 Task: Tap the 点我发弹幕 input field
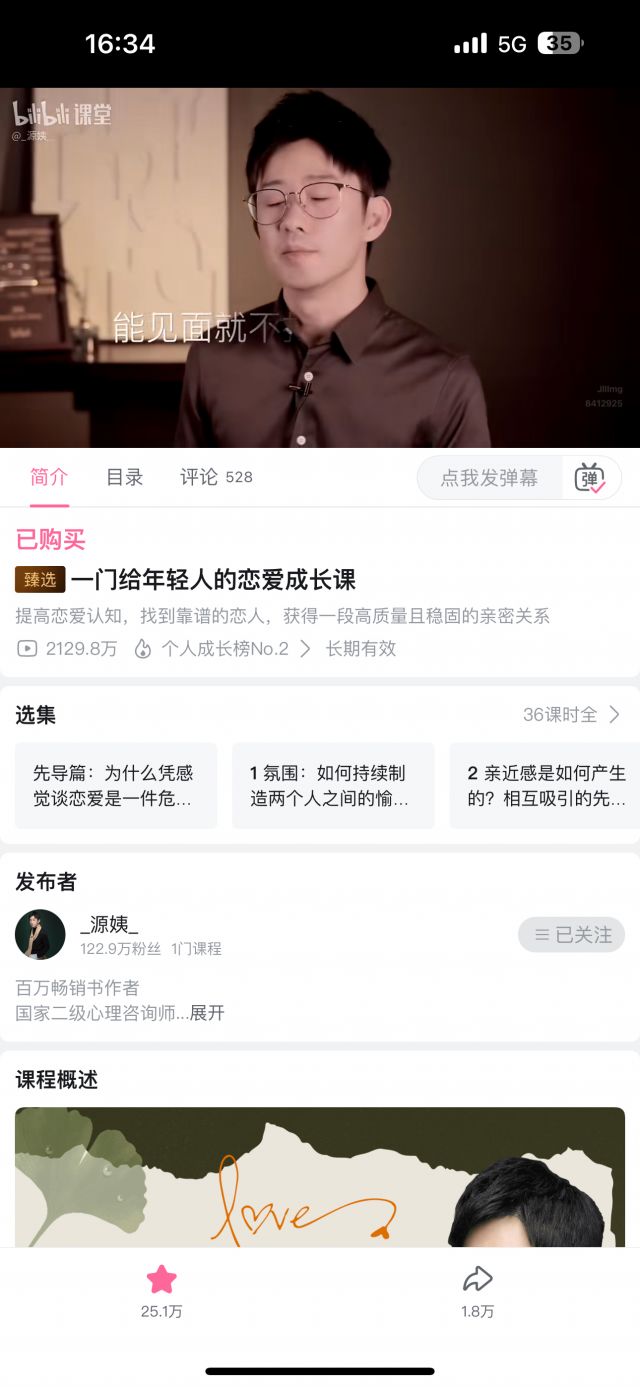[489, 478]
